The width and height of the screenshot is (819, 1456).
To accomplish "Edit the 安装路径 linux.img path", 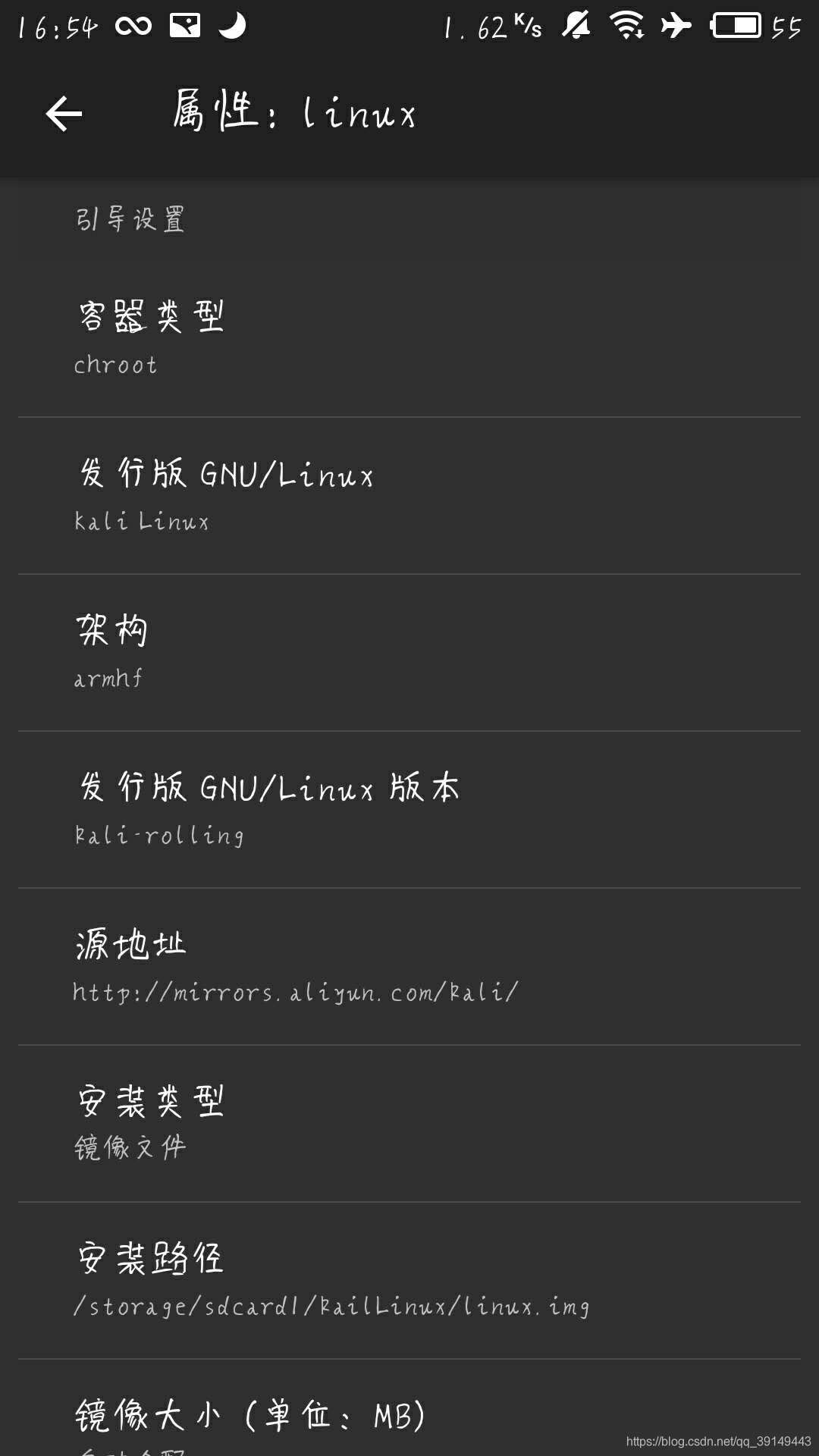I will click(x=409, y=1280).
